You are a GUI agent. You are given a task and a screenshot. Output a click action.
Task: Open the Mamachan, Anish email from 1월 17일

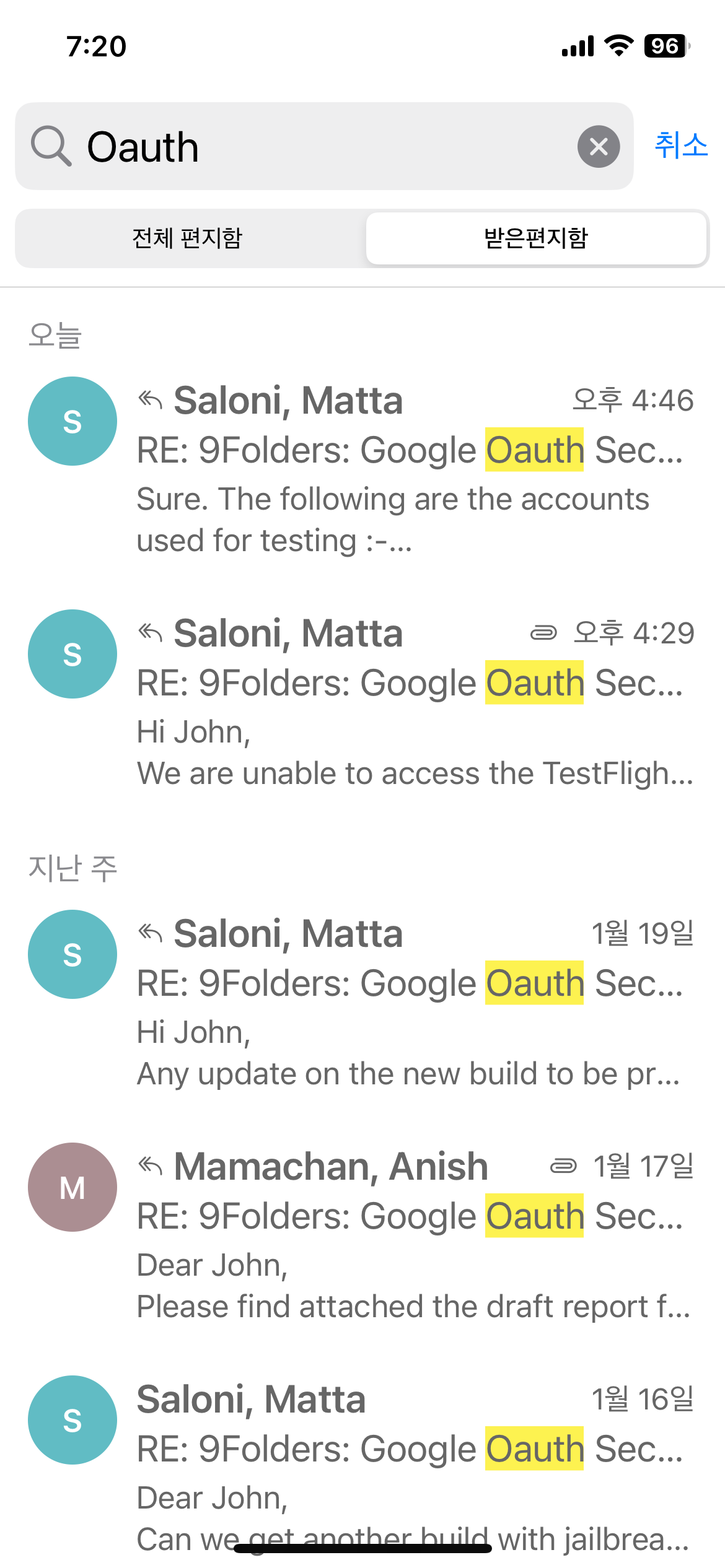[362, 1236]
